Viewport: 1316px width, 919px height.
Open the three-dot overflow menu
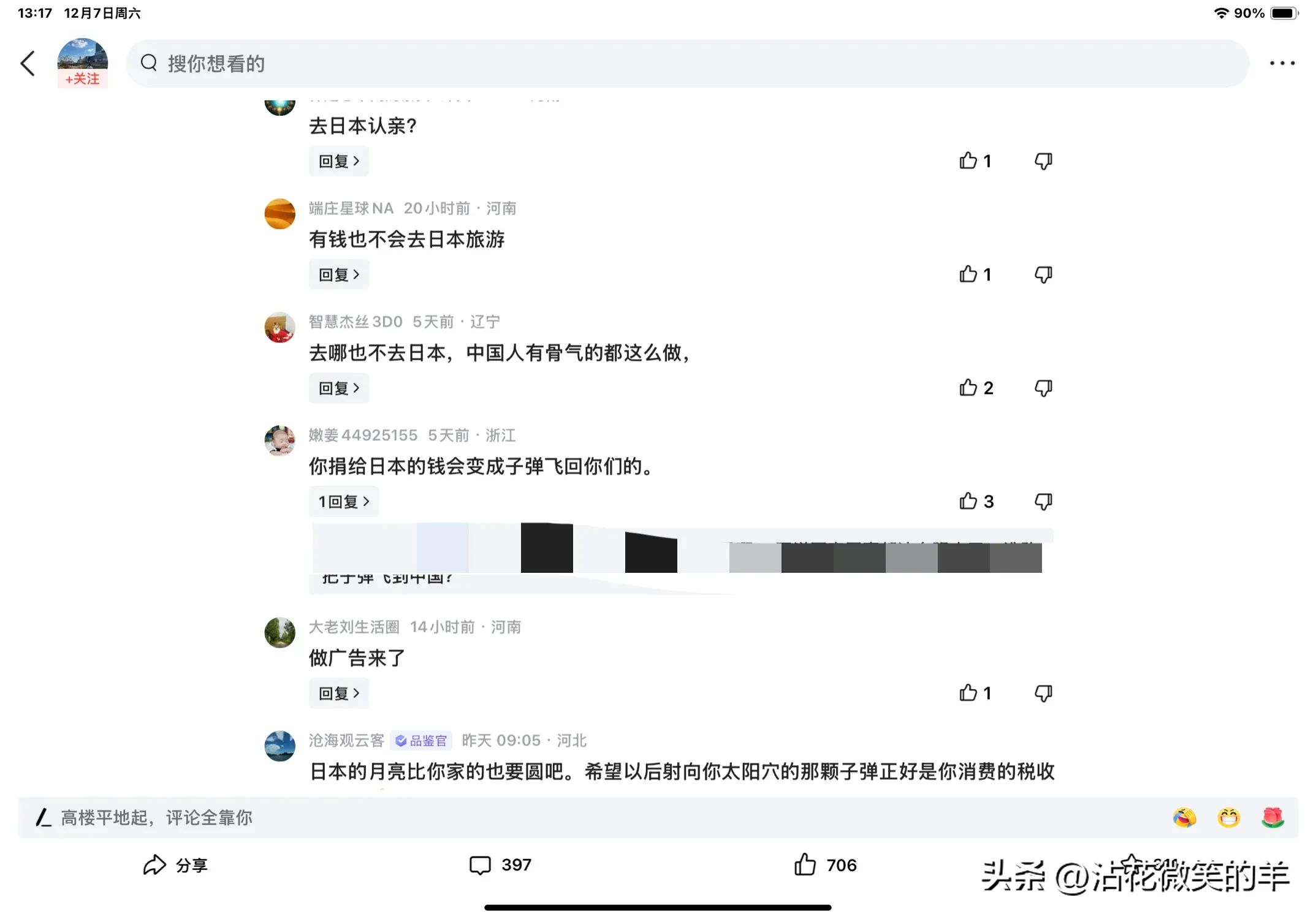click(1282, 63)
